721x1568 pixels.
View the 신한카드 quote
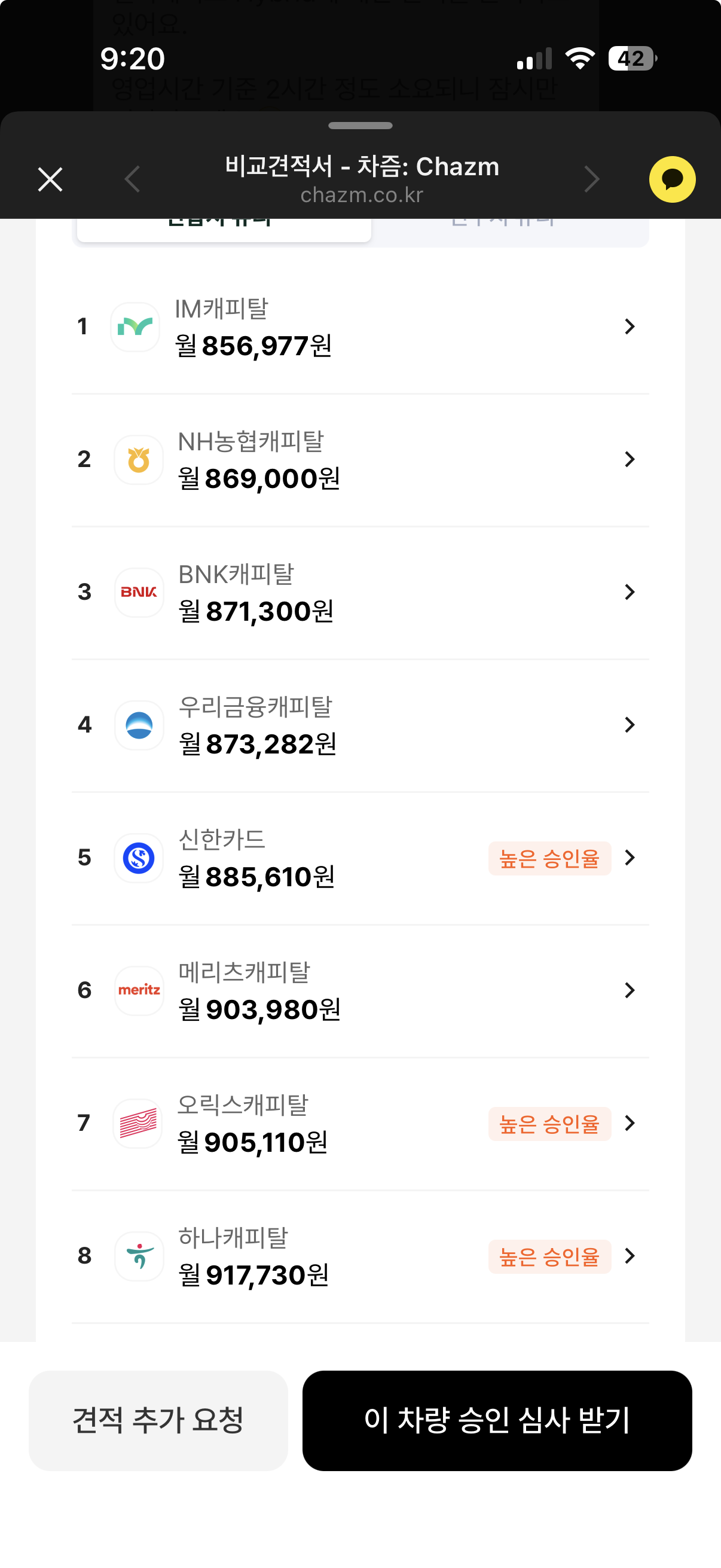tap(359, 858)
